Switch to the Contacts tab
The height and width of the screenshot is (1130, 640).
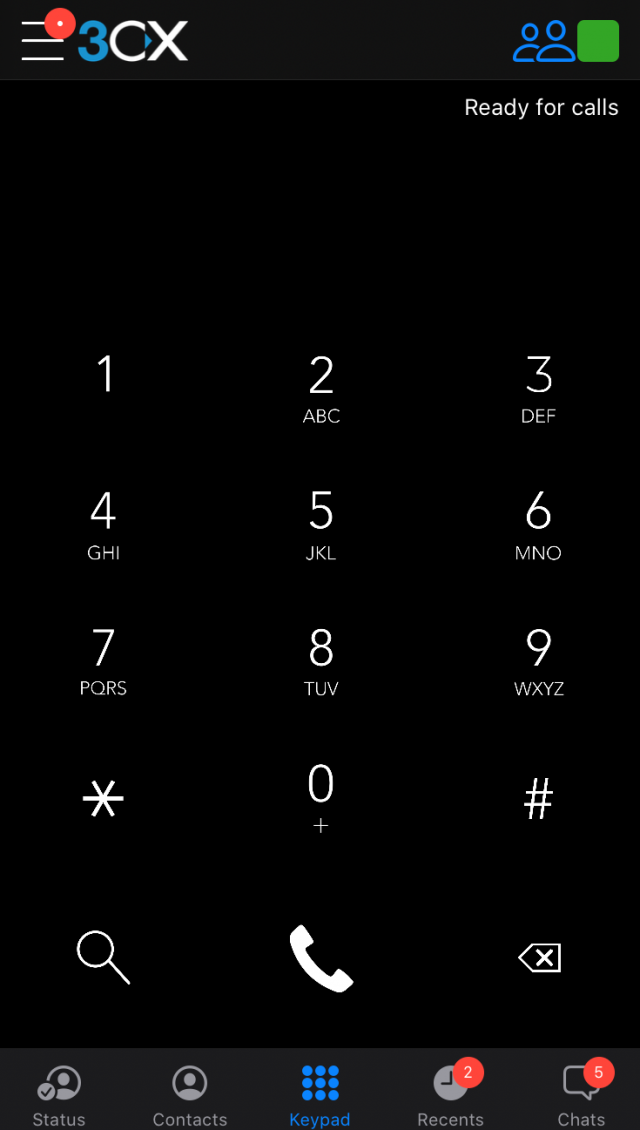[190, 1096]
